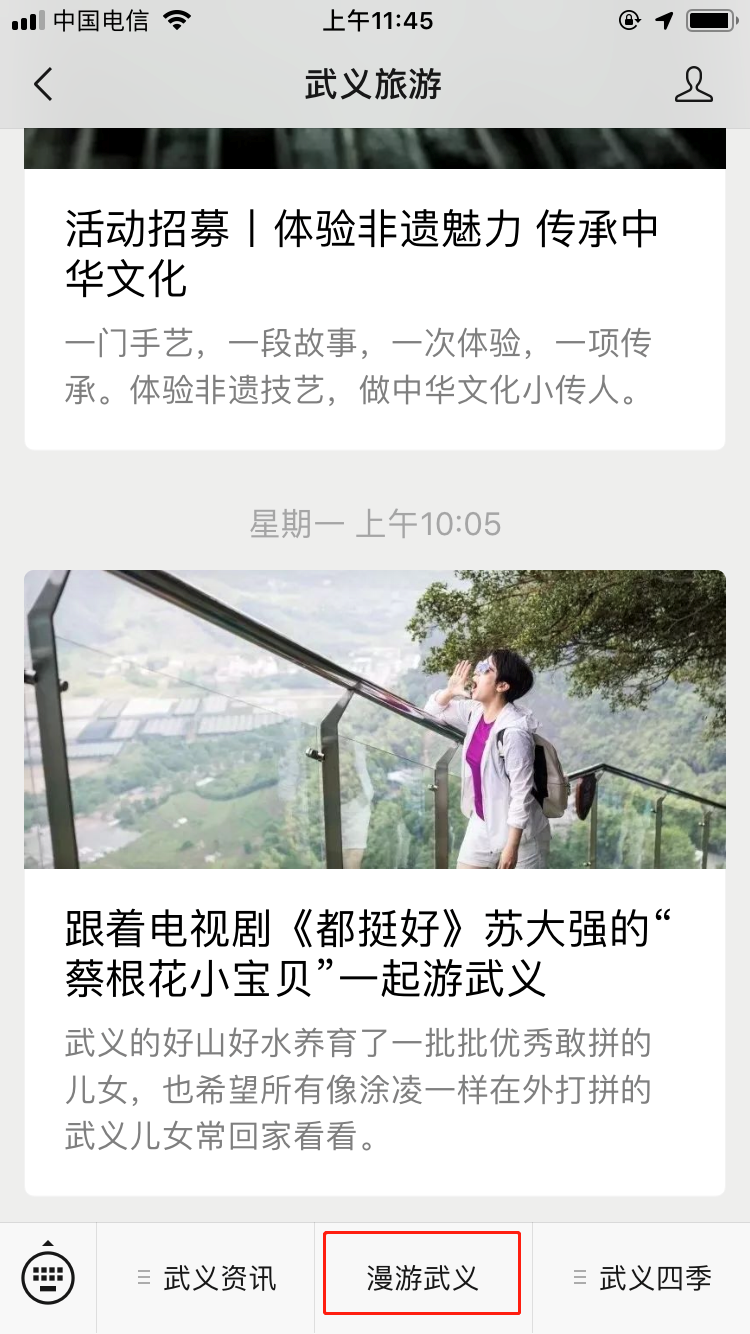The height and width of the screenshot is (1334, 750).
Task: Go back from 武义旅游 page
Action: point(42,85)
